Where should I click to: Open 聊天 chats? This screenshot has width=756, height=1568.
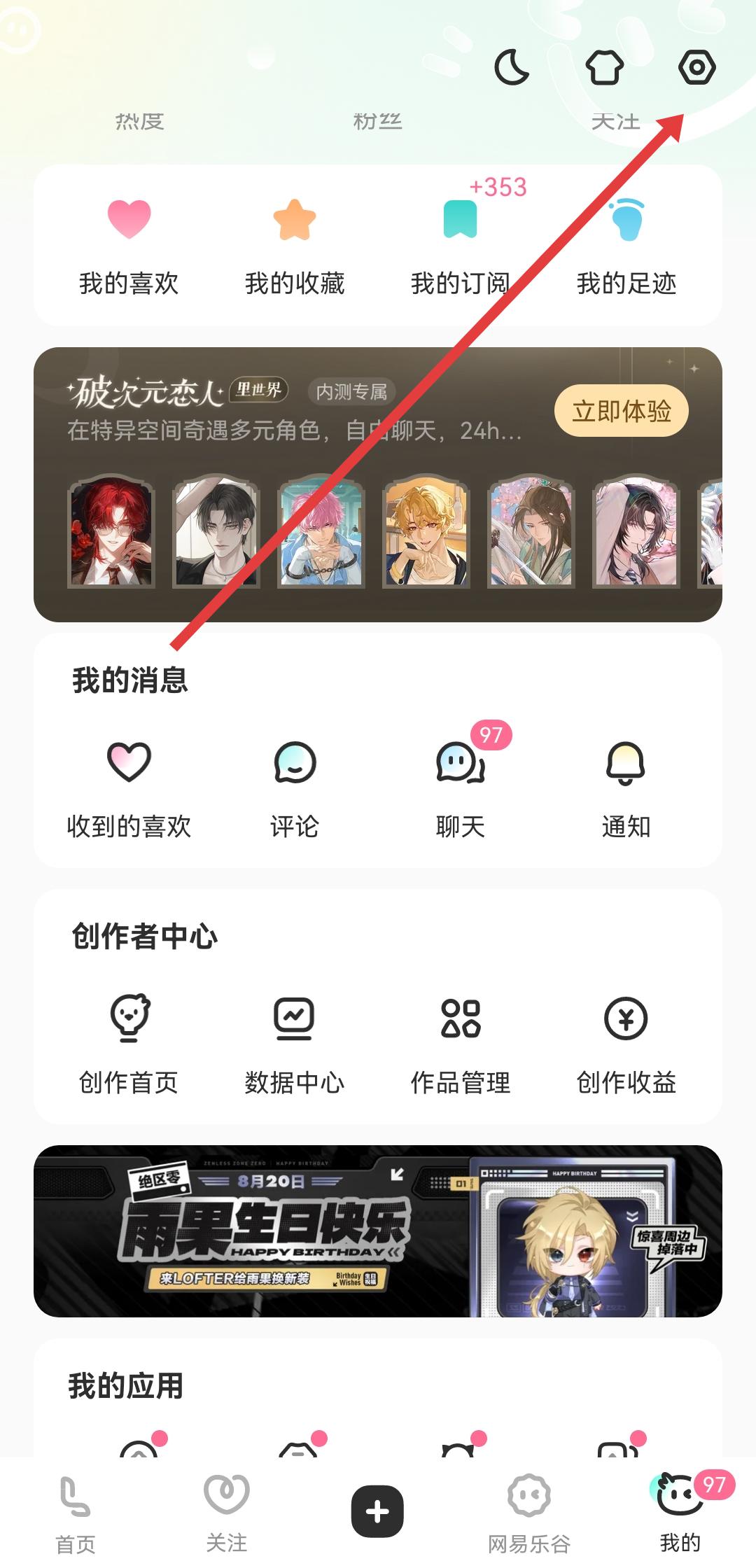[460, 787]
